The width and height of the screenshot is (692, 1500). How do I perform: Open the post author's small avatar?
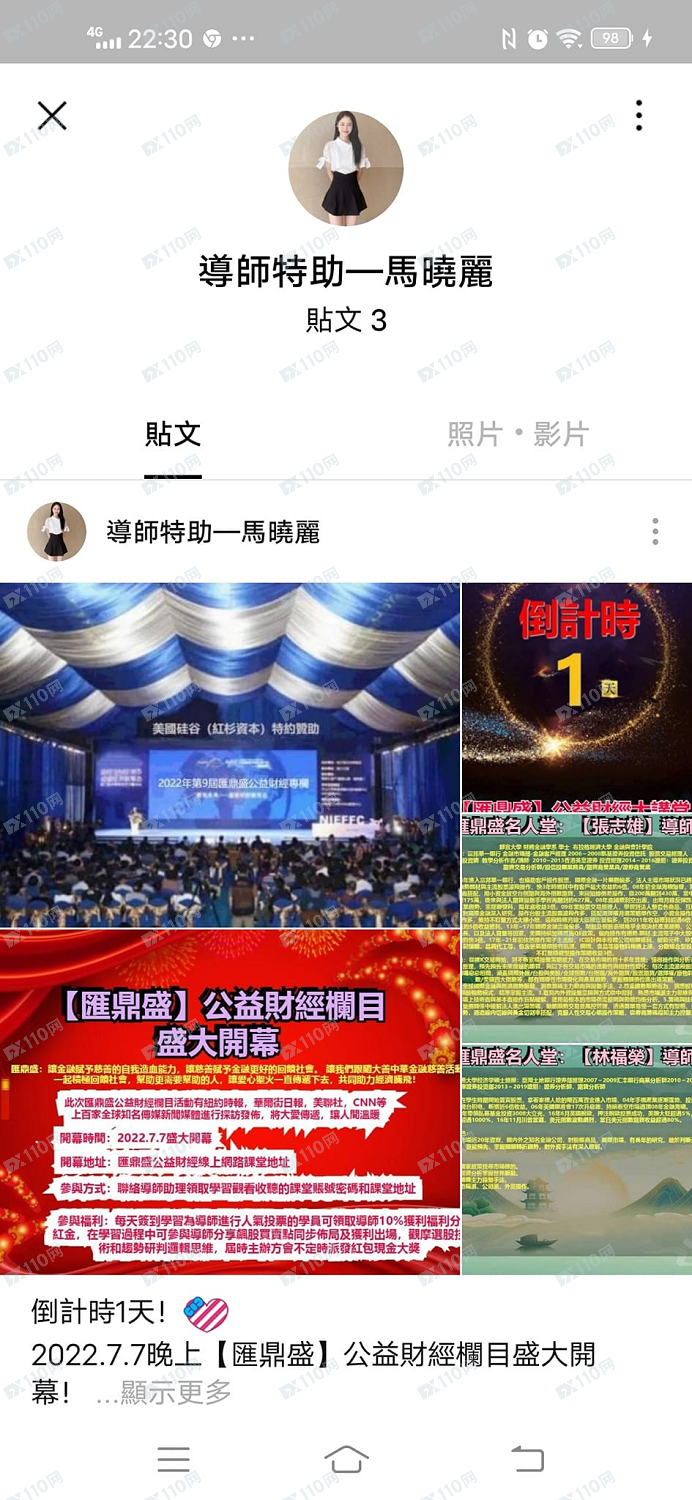[57, 531]
